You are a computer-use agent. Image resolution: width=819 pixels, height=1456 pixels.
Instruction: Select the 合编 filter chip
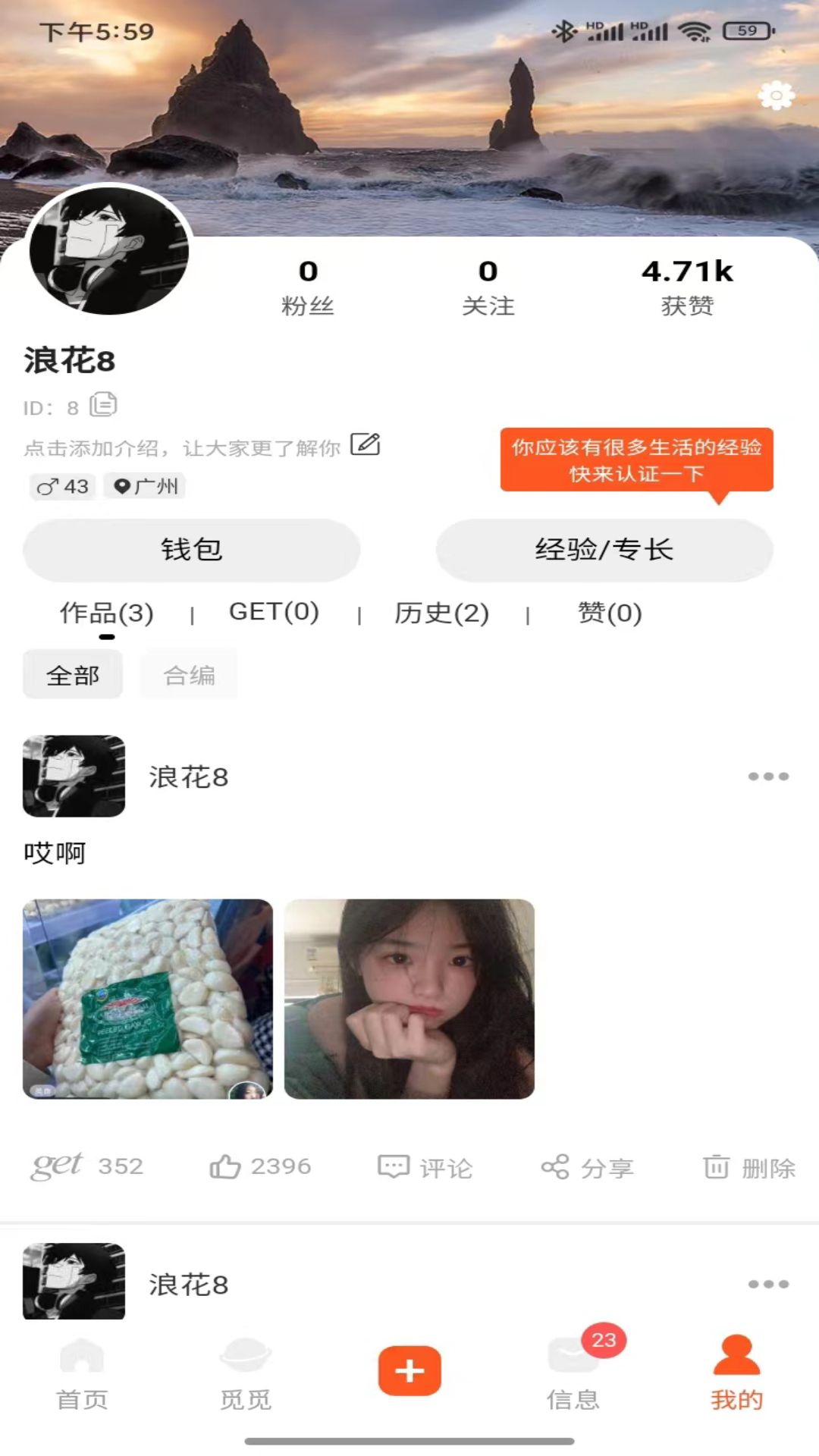(x=189, y=675)
